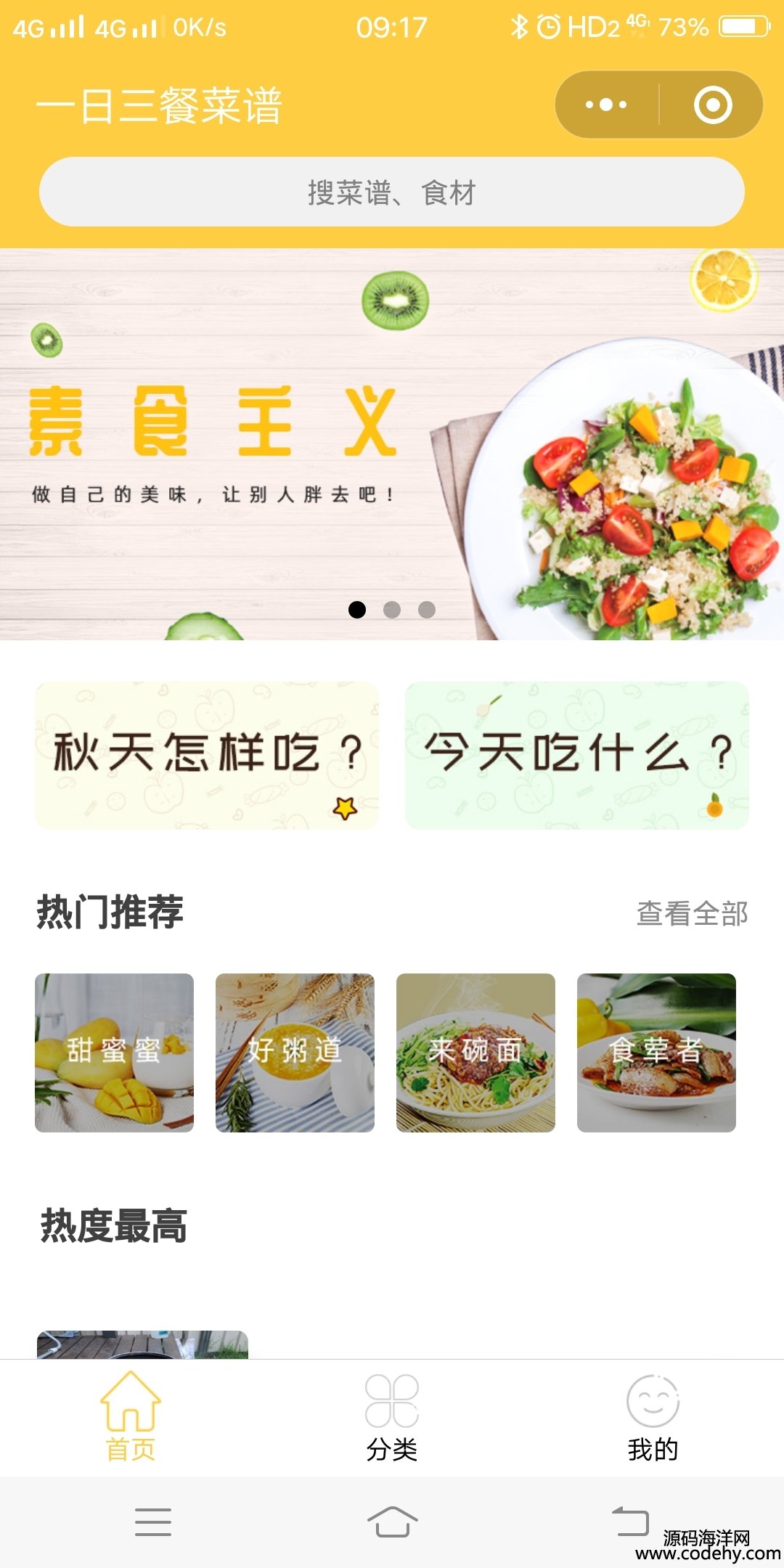The image size is (784, 1568).
Task: Open the 今天吃什么 card
Action: pyautogui.click(x=577, y=755)
